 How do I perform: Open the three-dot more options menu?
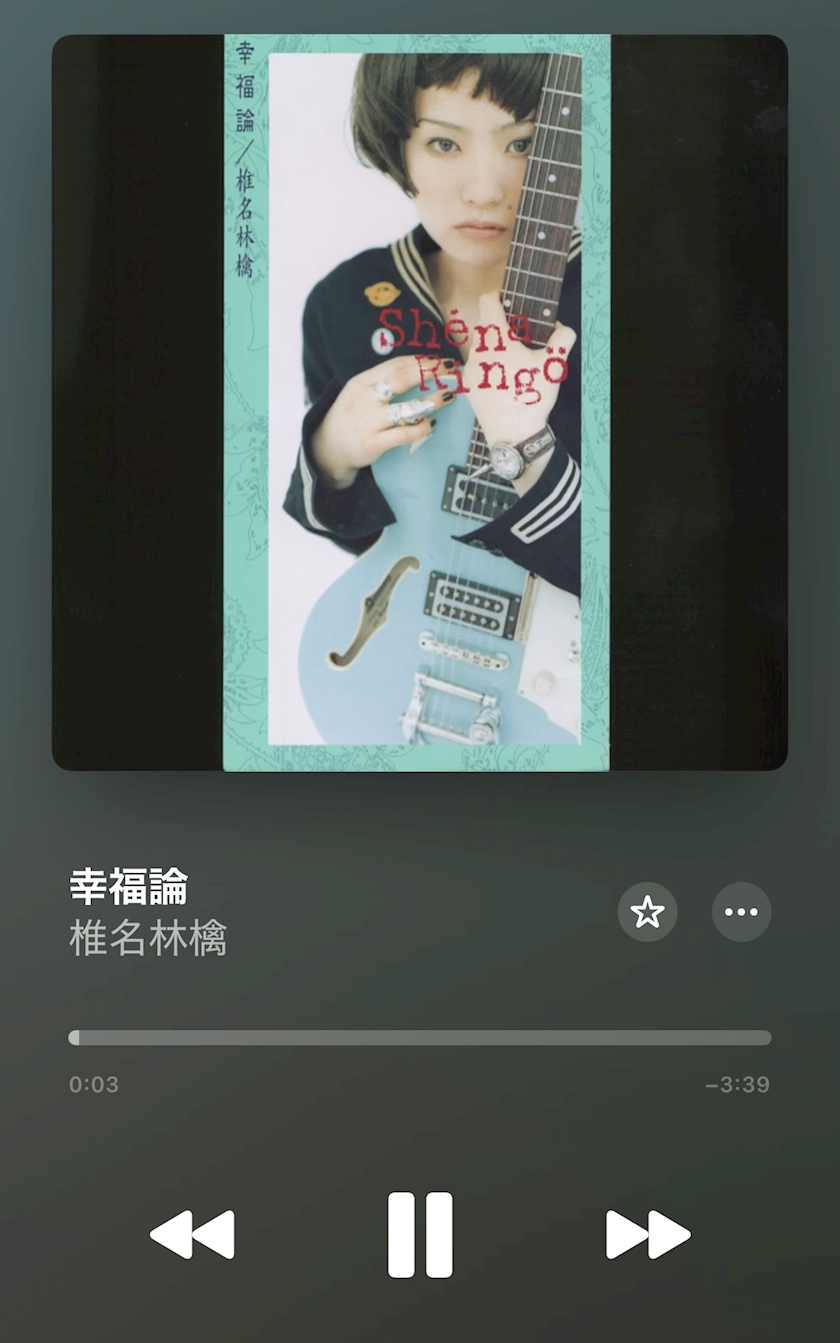pyautogui.click(x=741, y=912)
